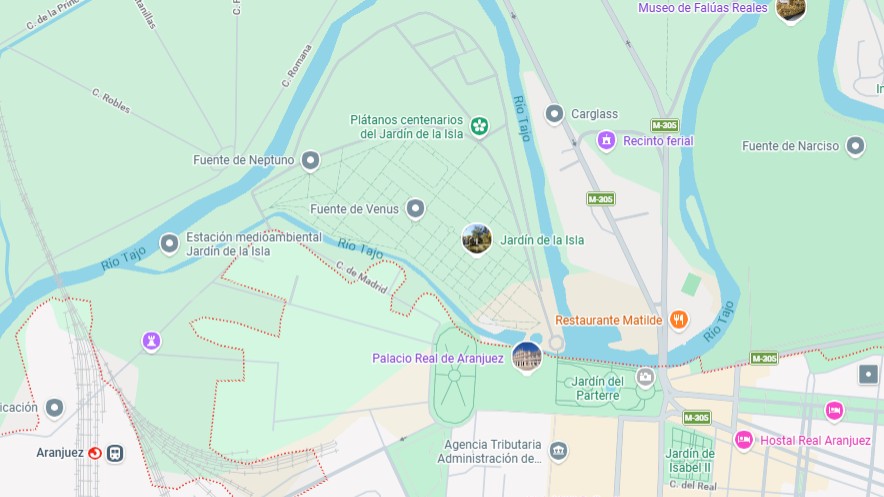Viewport: 884px width, 497px height.
Task: Select the Jardín del Parterre camera marker
Action: (x=645, y=377)
